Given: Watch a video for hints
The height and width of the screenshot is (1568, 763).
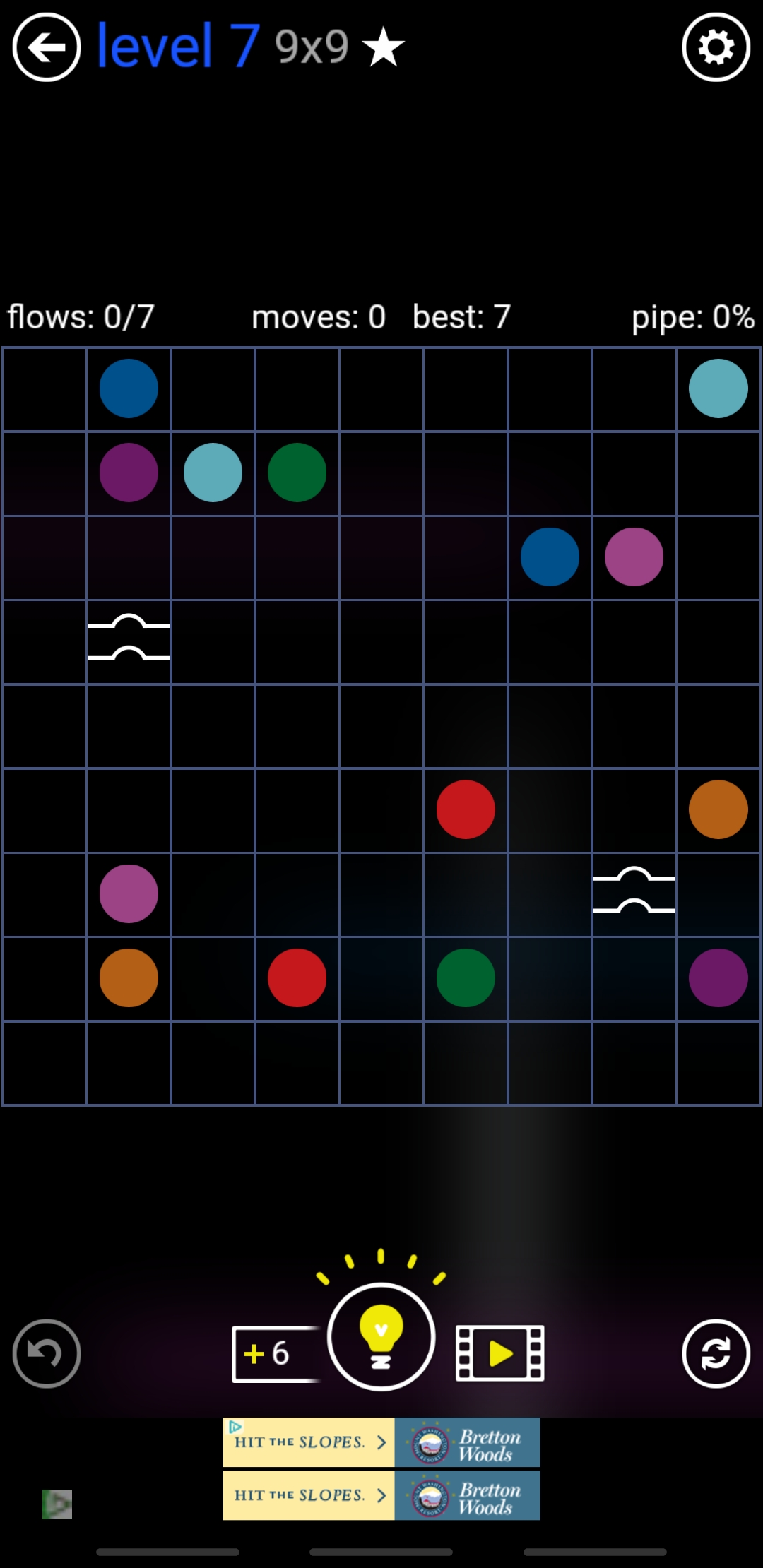Looking at the screenshot, I should tap(500, 1353).
